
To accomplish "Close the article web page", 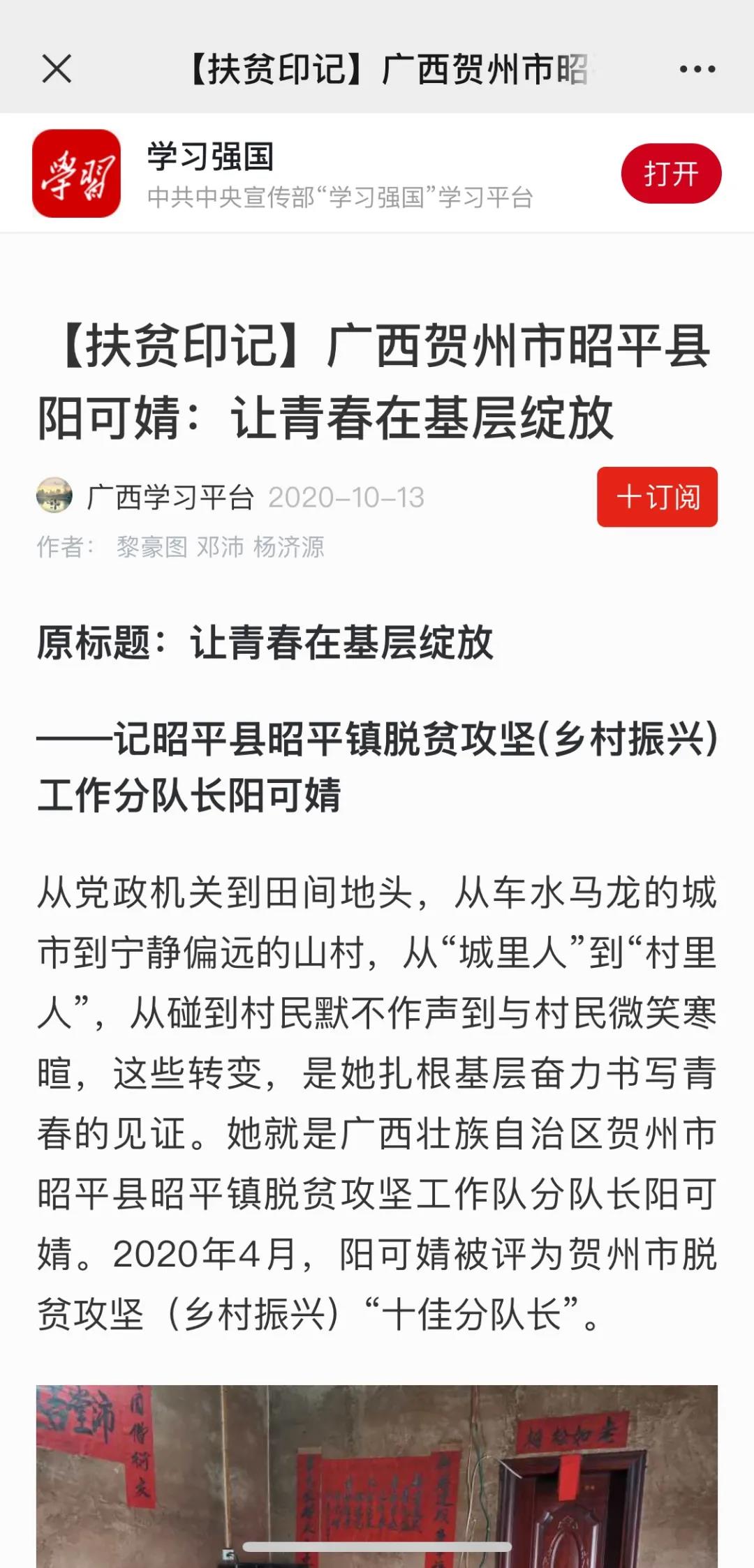I will coord(57,69).
